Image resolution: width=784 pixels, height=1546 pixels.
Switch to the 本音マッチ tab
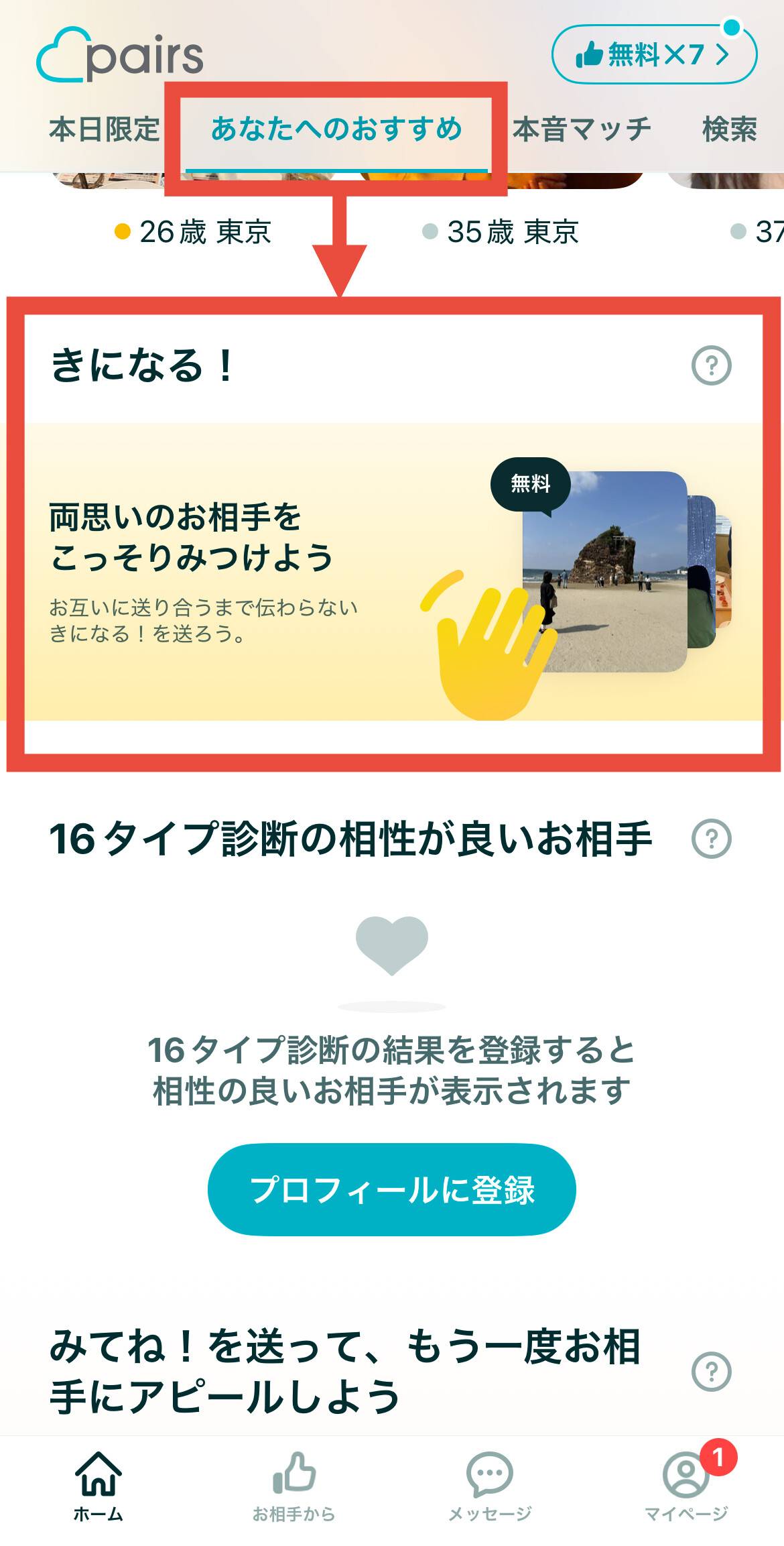(582, 129)
